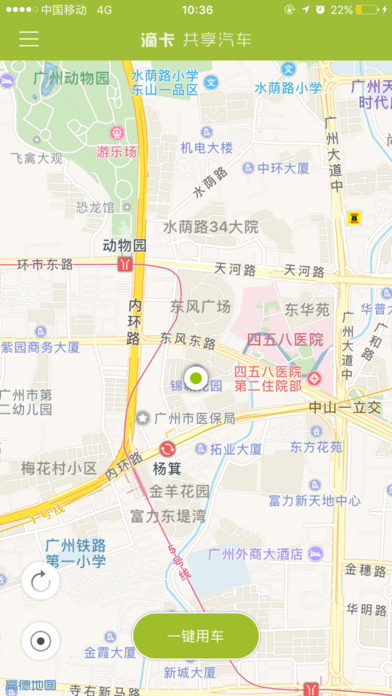Tap the 一键用车 button
This screenshot has width=392, height=696.
[x=196, y=636]
